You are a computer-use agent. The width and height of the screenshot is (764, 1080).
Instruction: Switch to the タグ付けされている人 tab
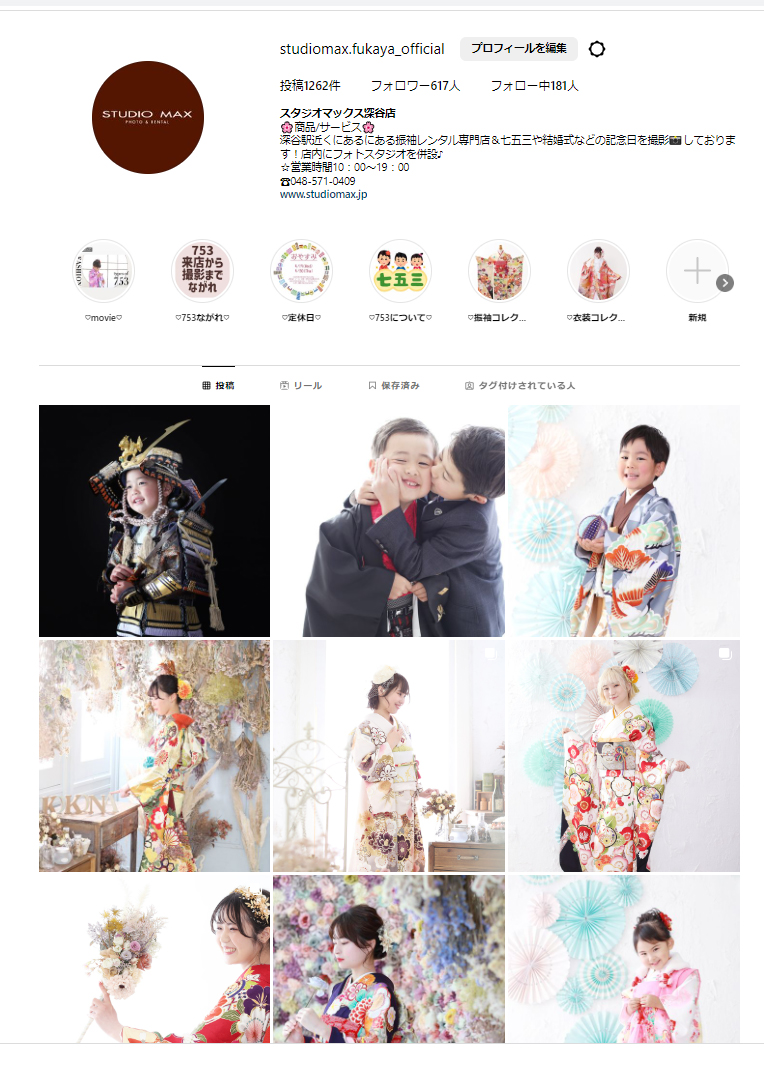point(520,385)
